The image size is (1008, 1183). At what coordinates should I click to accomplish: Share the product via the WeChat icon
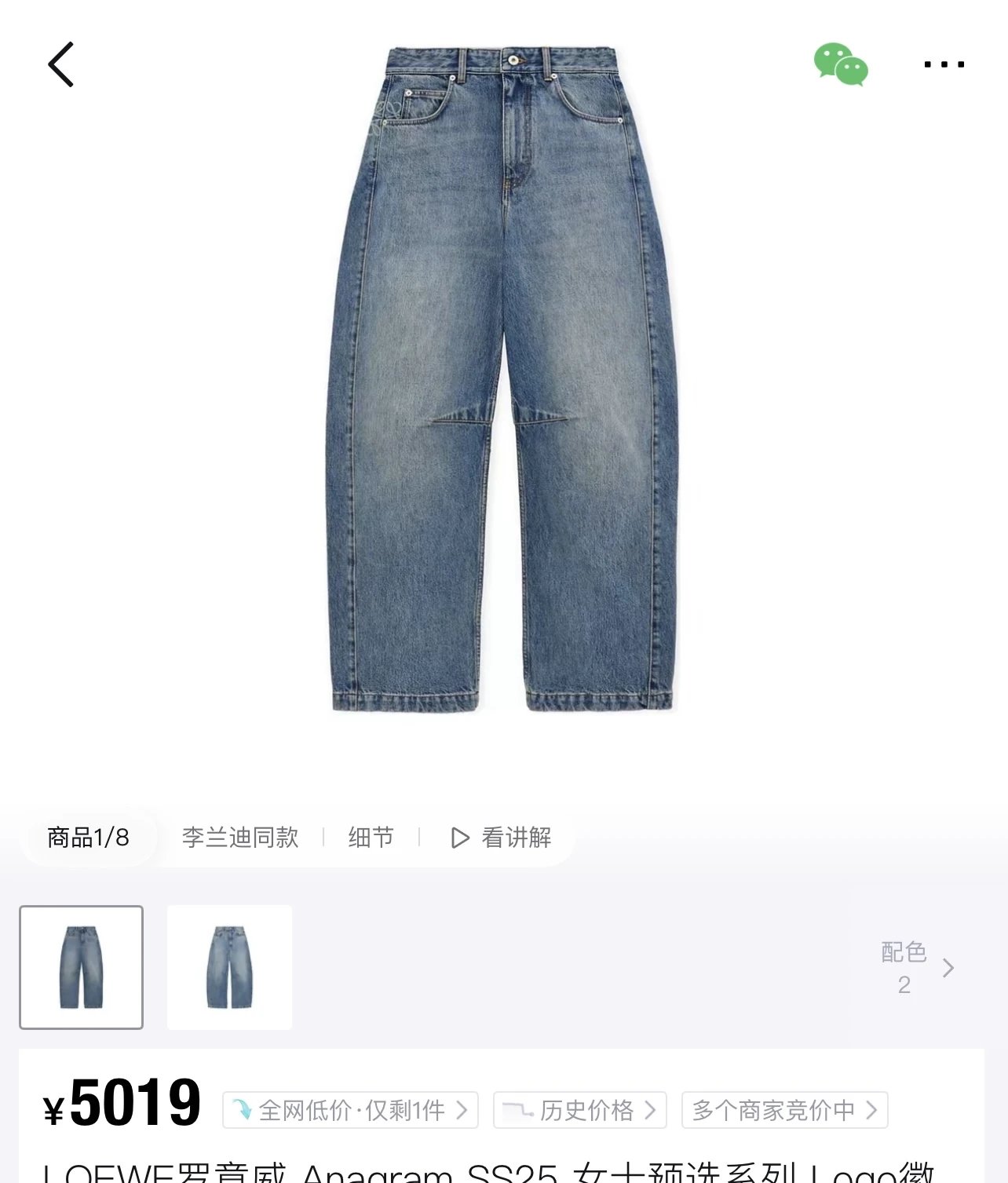coord(841,64)
